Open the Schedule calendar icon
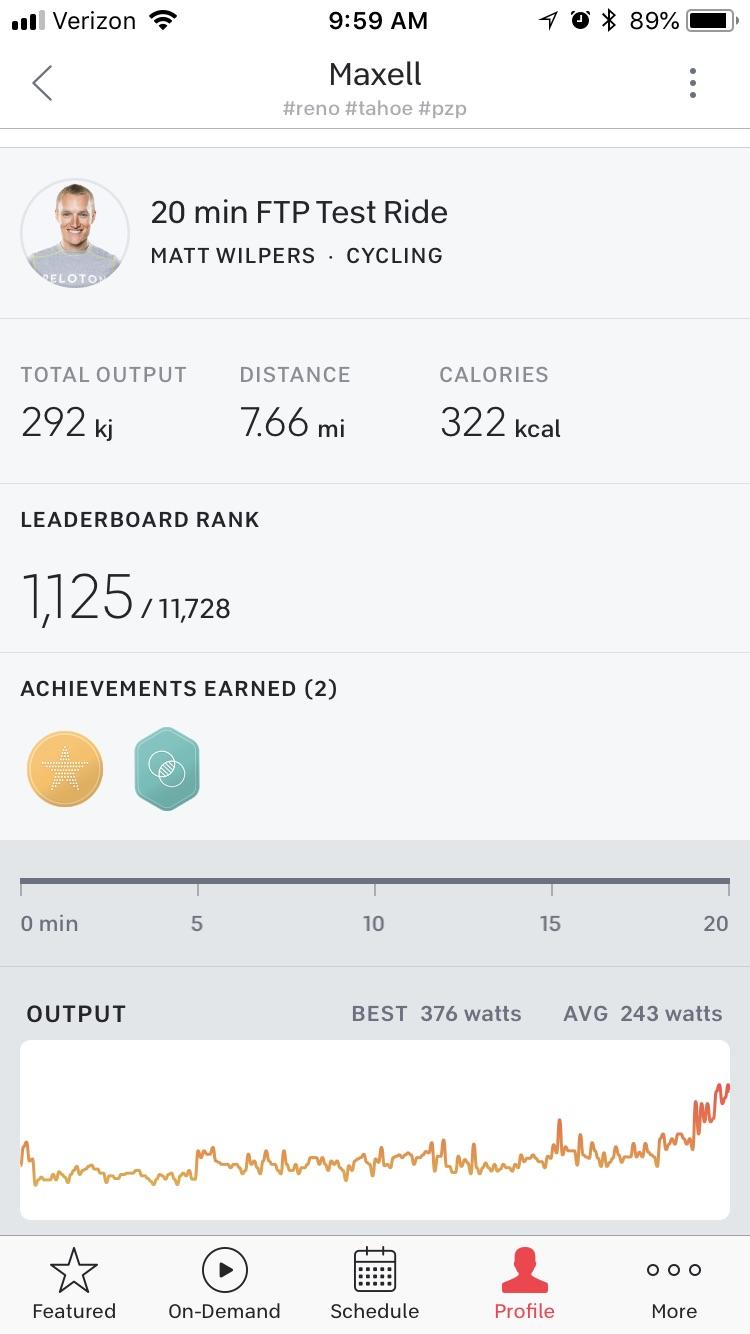Screen dimensions: 750x1334 click(374, 1272)
